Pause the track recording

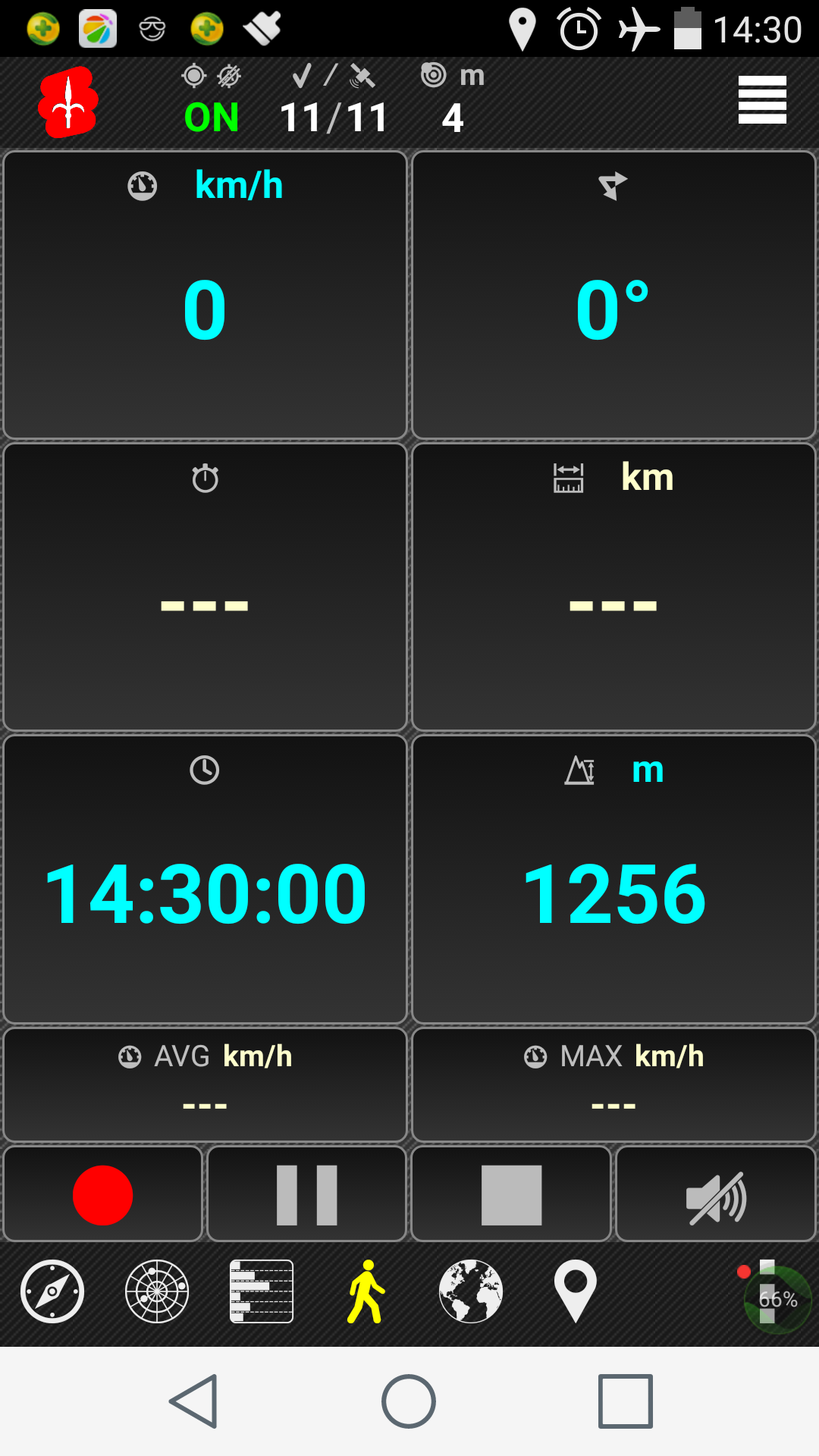306,1194
